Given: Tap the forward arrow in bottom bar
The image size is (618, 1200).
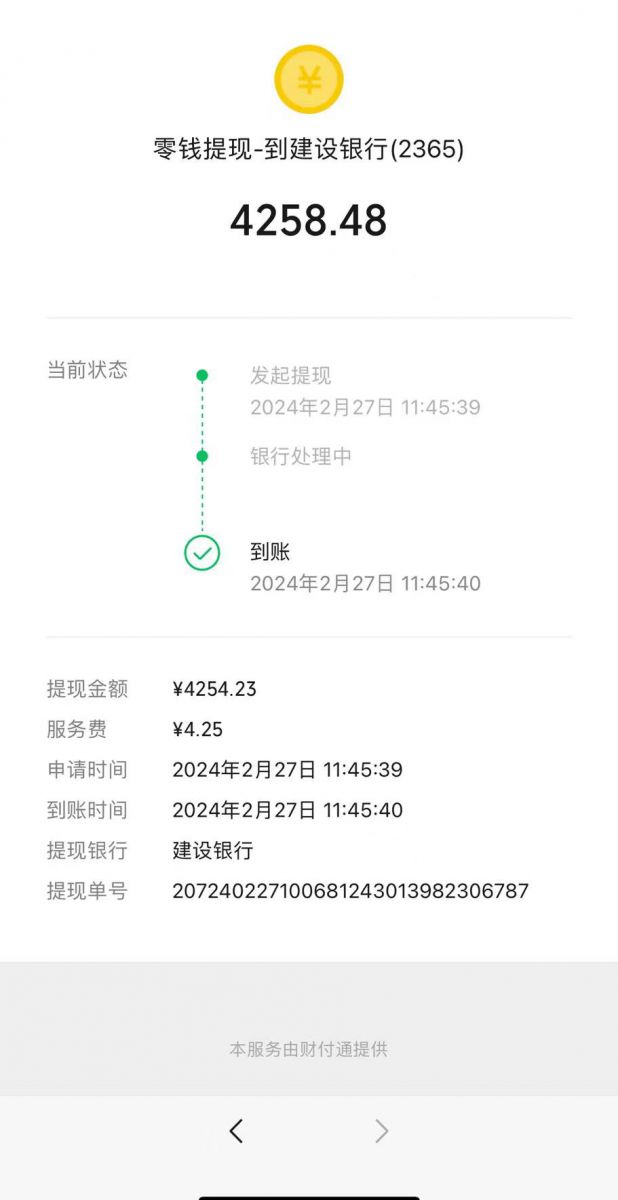Looking at the screenshot, I should pos(381,1131).
